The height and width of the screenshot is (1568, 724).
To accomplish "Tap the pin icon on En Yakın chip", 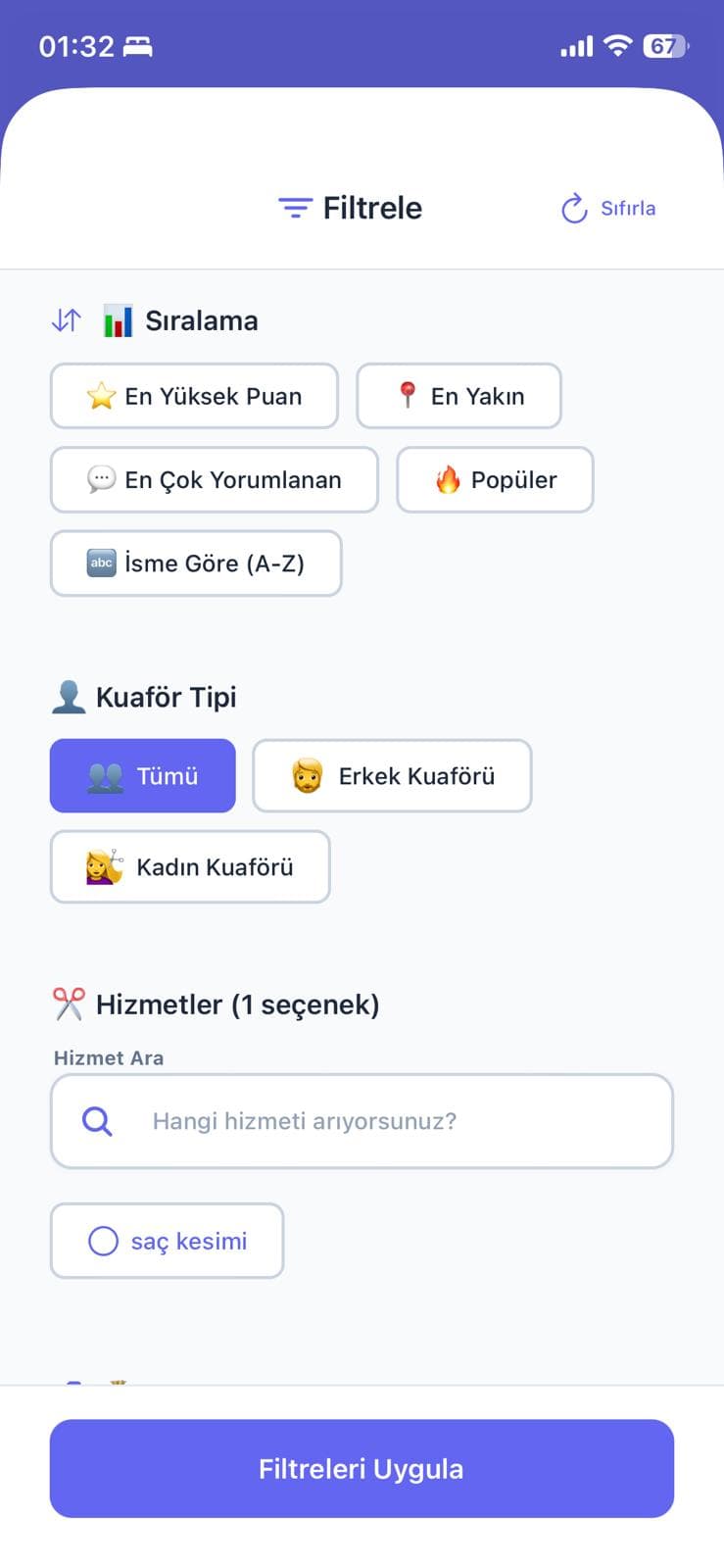I will tap(408, 396).
